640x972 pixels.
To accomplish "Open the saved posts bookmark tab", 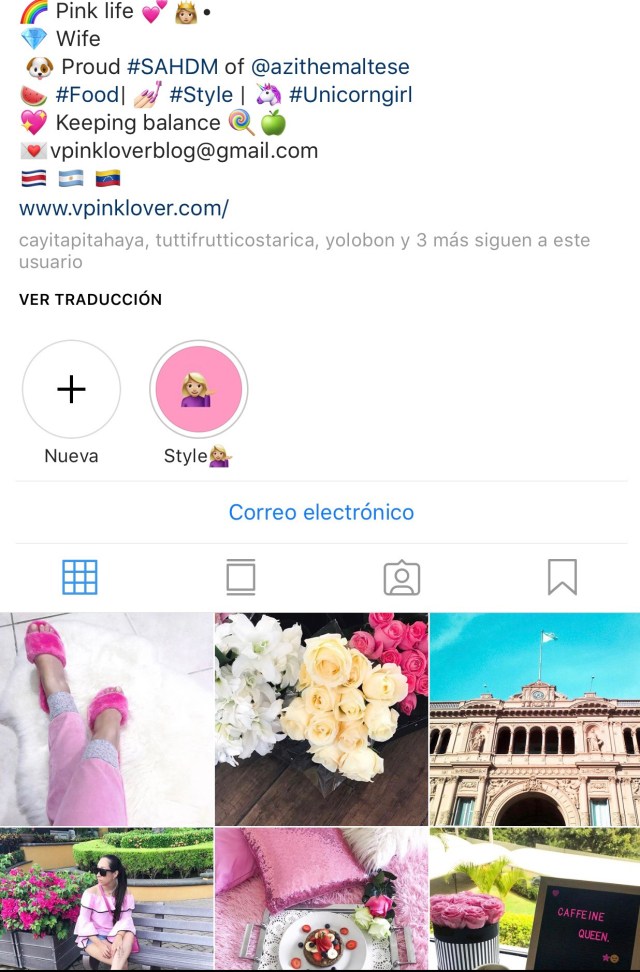I will coord(561,577).
